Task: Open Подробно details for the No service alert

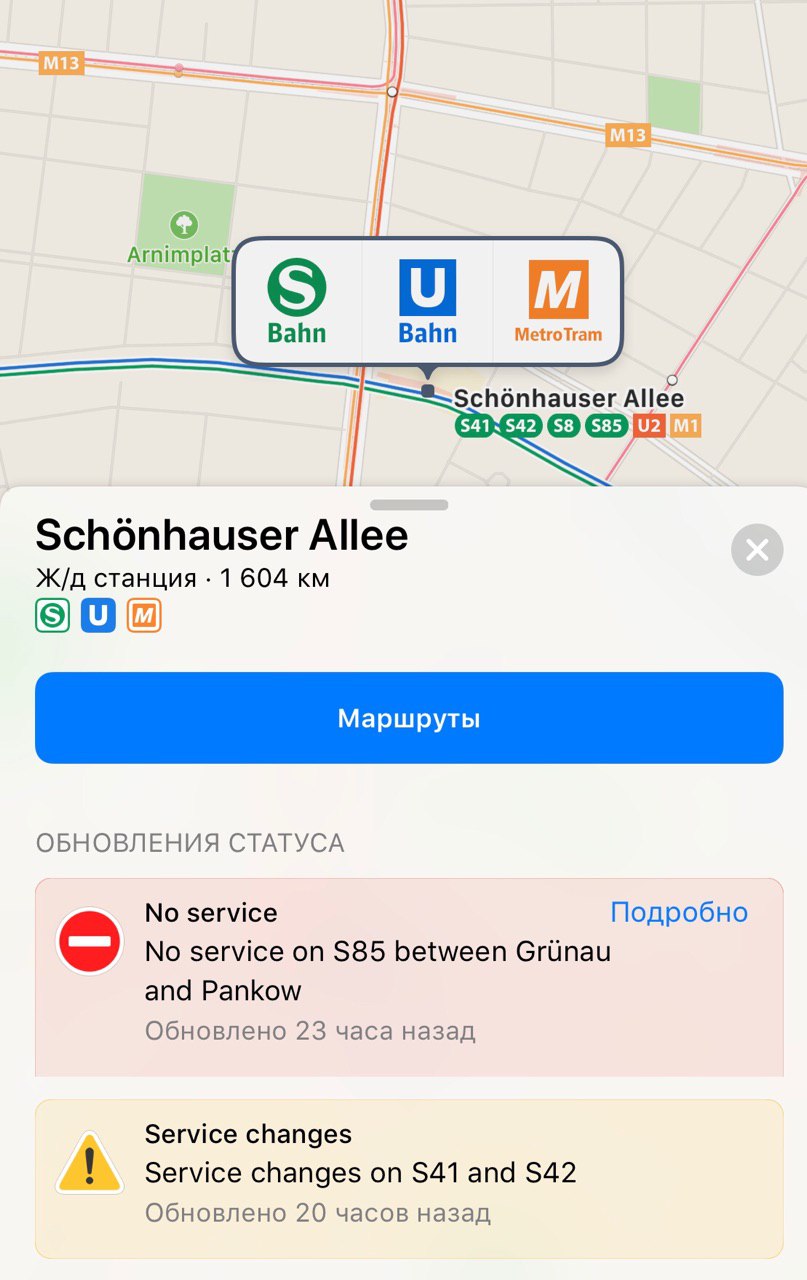Action: (x=679, y=912)
